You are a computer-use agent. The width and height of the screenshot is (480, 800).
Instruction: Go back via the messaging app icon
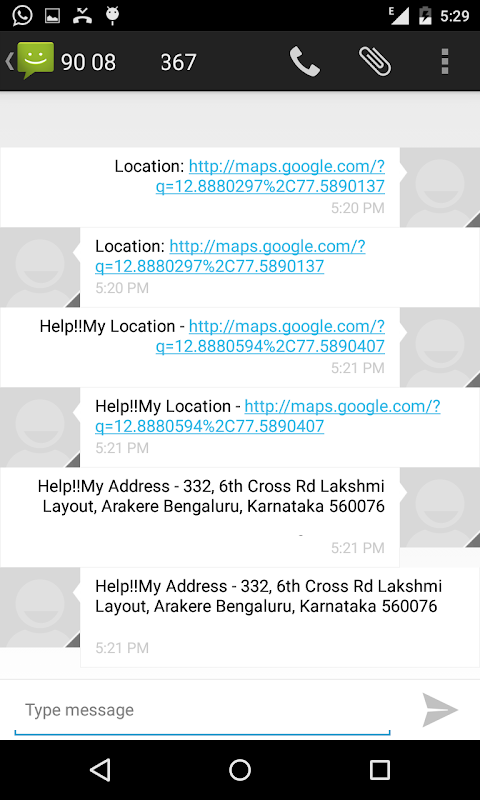30,61
